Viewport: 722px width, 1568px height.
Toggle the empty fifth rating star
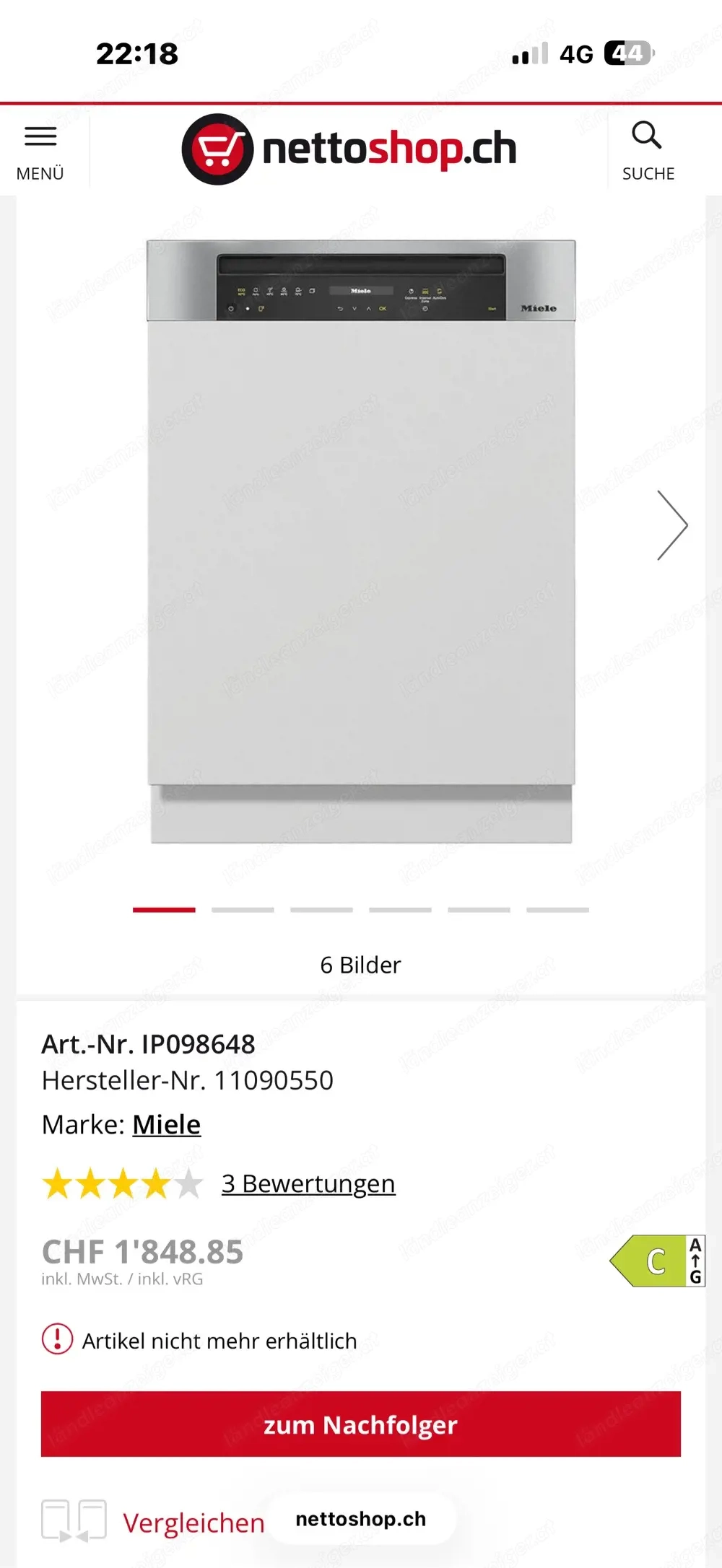click(x=190, y=1181)
